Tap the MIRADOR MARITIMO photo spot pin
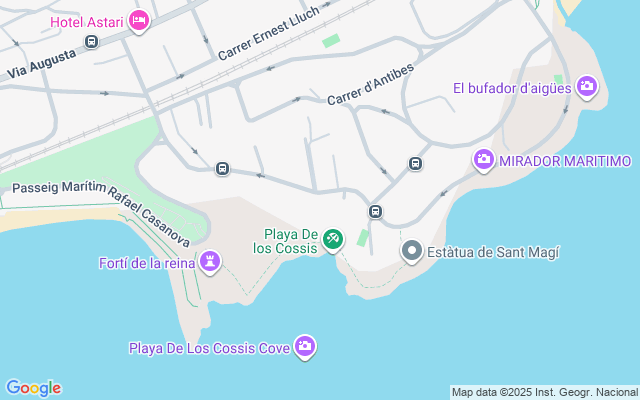The width and height of the screenshot is (640, 400). point(484,160)
